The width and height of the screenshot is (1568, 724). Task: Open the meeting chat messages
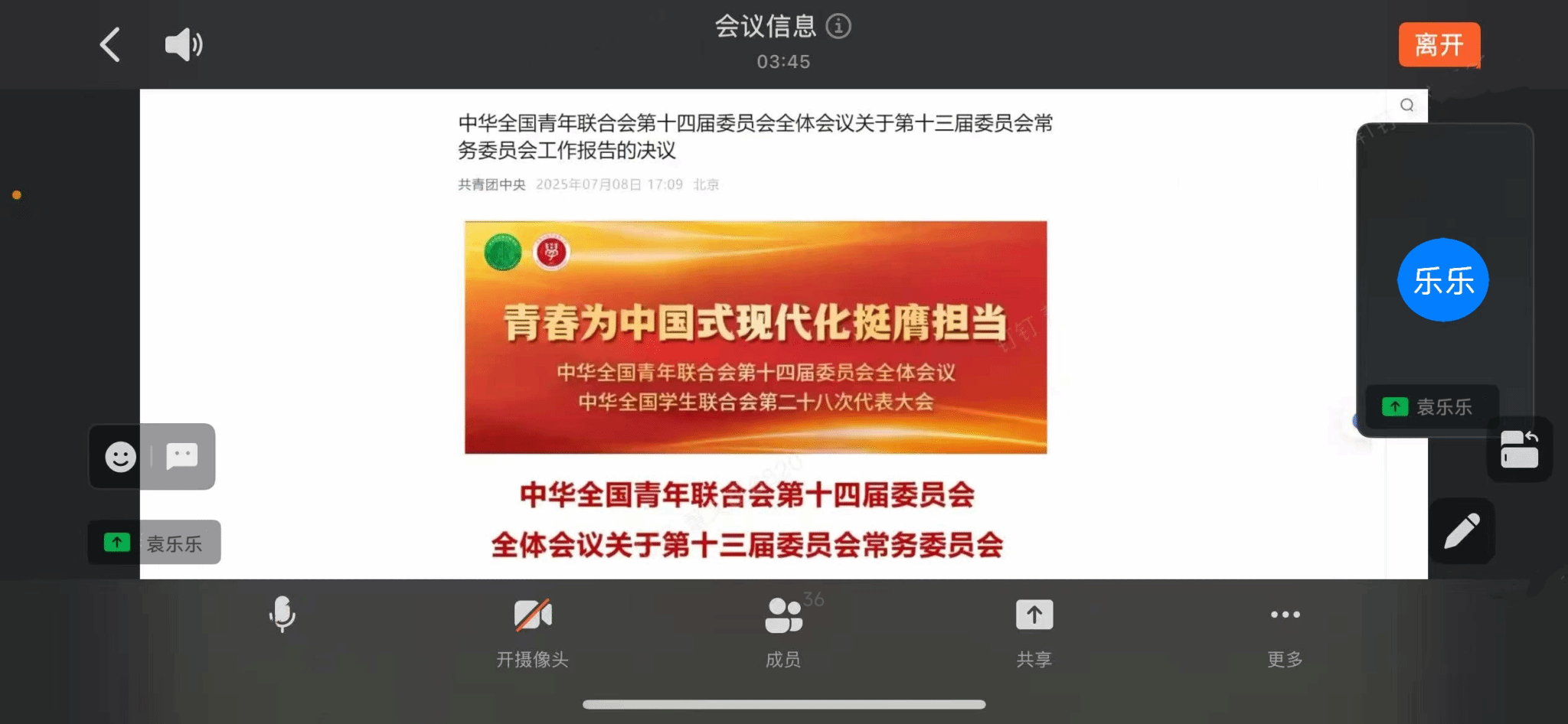[x=182, y=456]
